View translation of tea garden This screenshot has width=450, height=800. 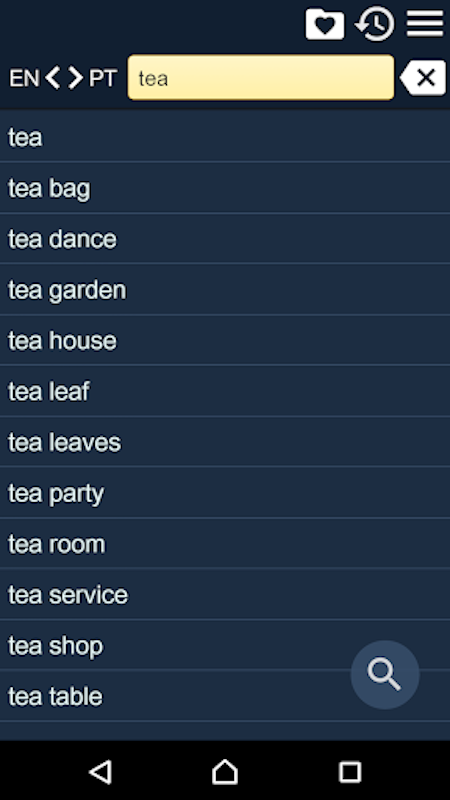[225, 289]
